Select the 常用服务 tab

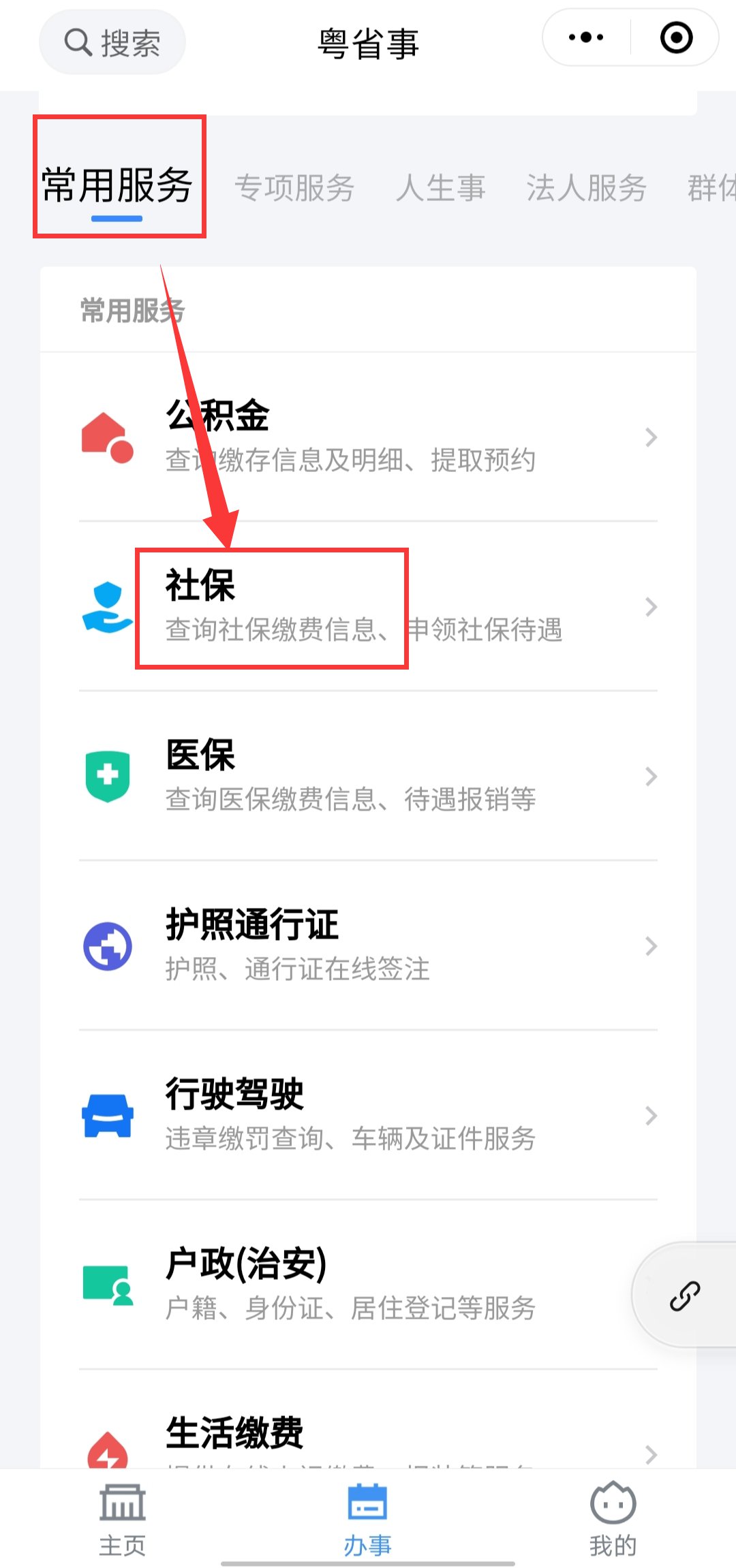[x=117, y=185]
